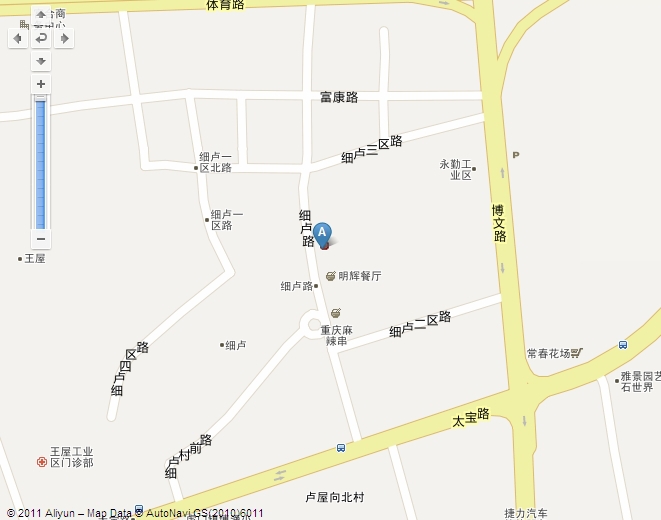Zoom out using the minus button
The width and height of the screenshot is (661, 520).
coord(41,239)
